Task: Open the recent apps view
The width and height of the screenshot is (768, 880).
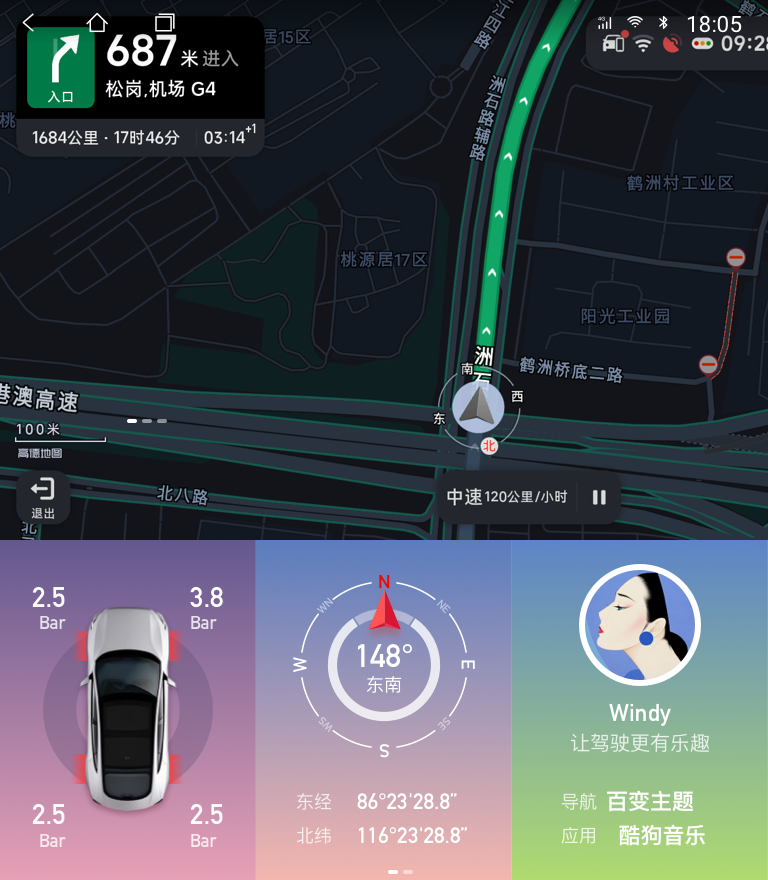Action: (x=165, y=22)
